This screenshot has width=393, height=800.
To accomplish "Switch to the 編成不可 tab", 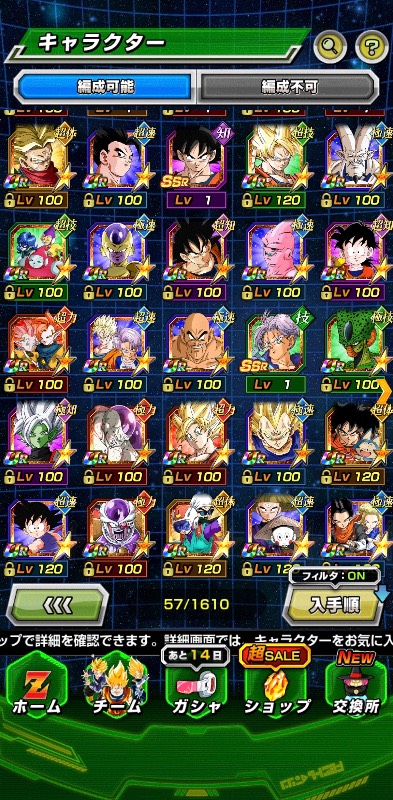I will [288, 87].
